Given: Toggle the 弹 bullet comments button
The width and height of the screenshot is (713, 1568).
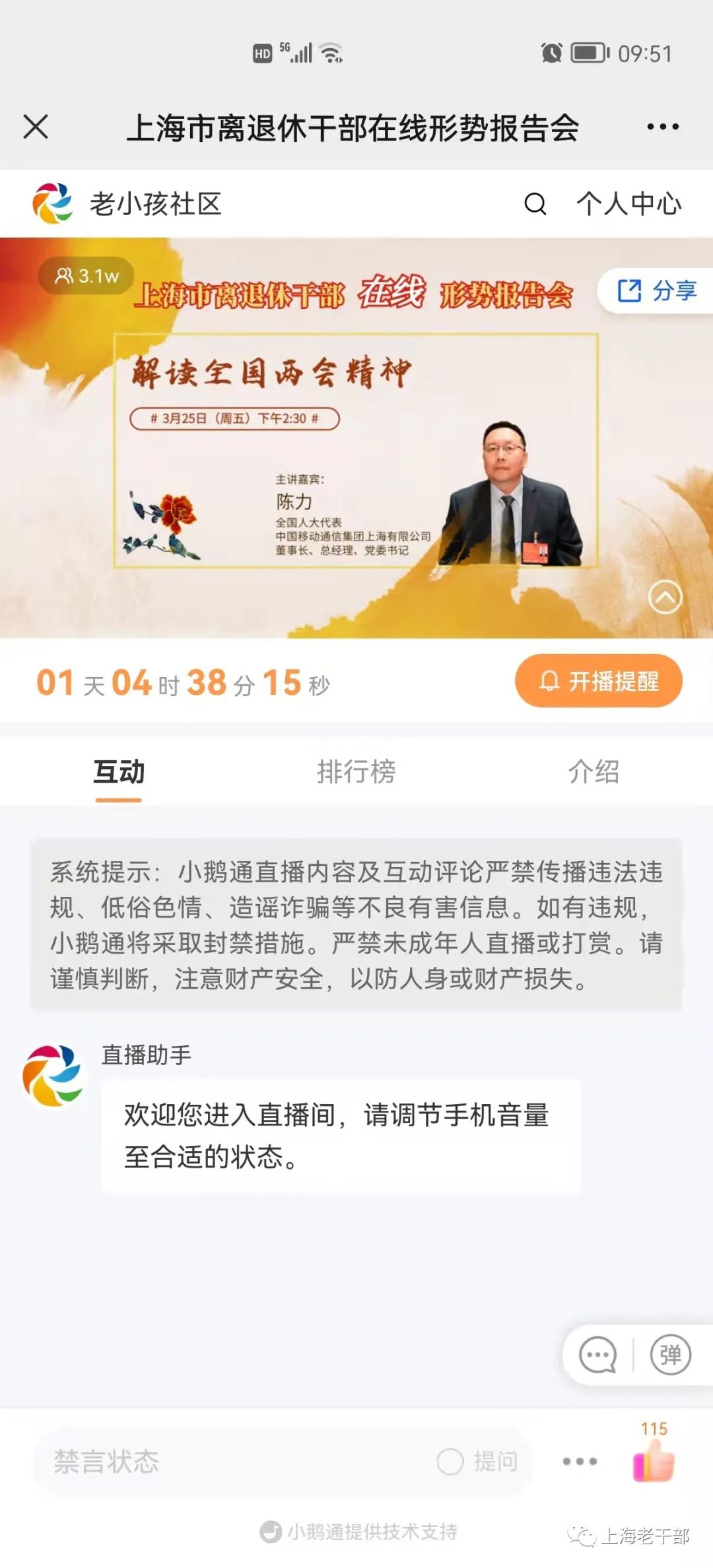Looking at the screenshot, I should point(670,1356).
